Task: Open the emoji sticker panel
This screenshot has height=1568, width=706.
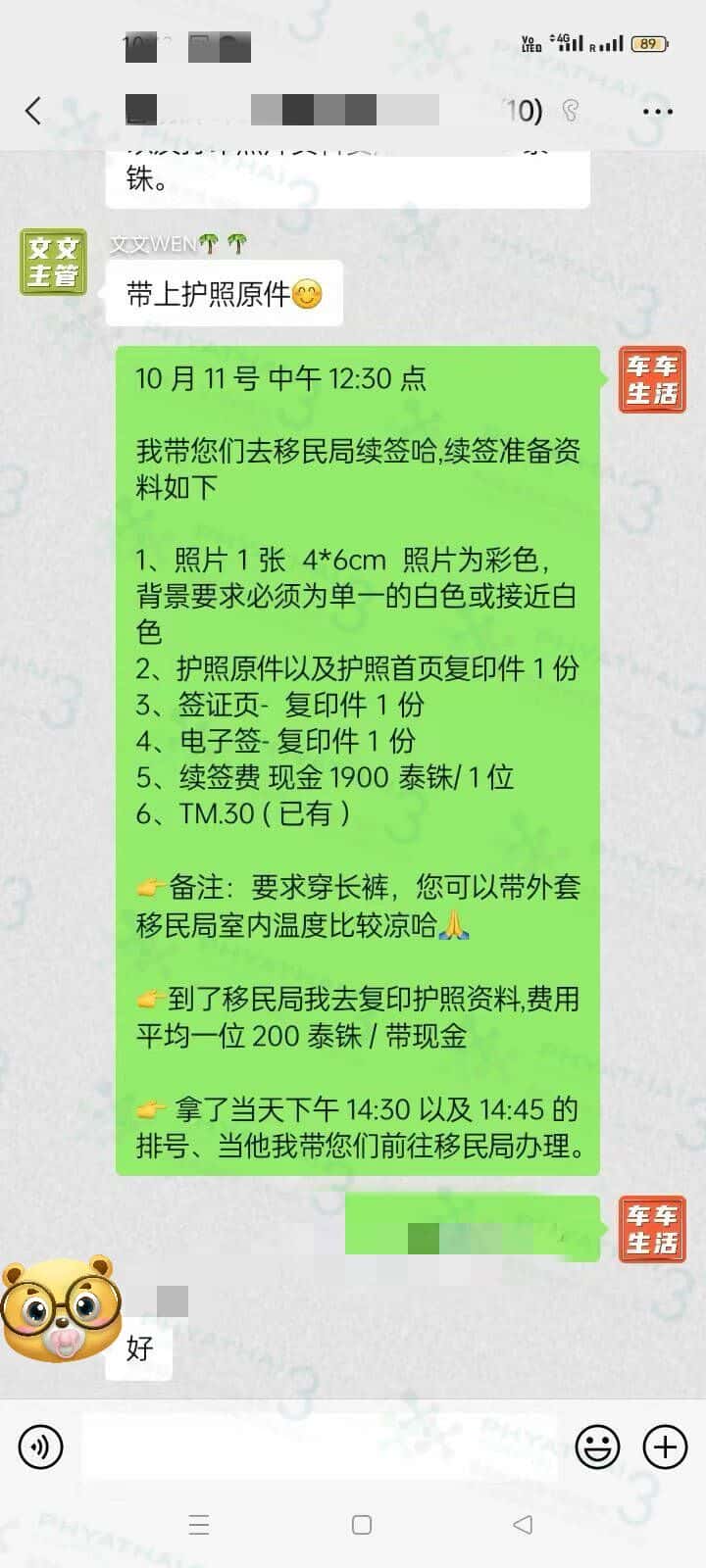Action: [597, 1446]
